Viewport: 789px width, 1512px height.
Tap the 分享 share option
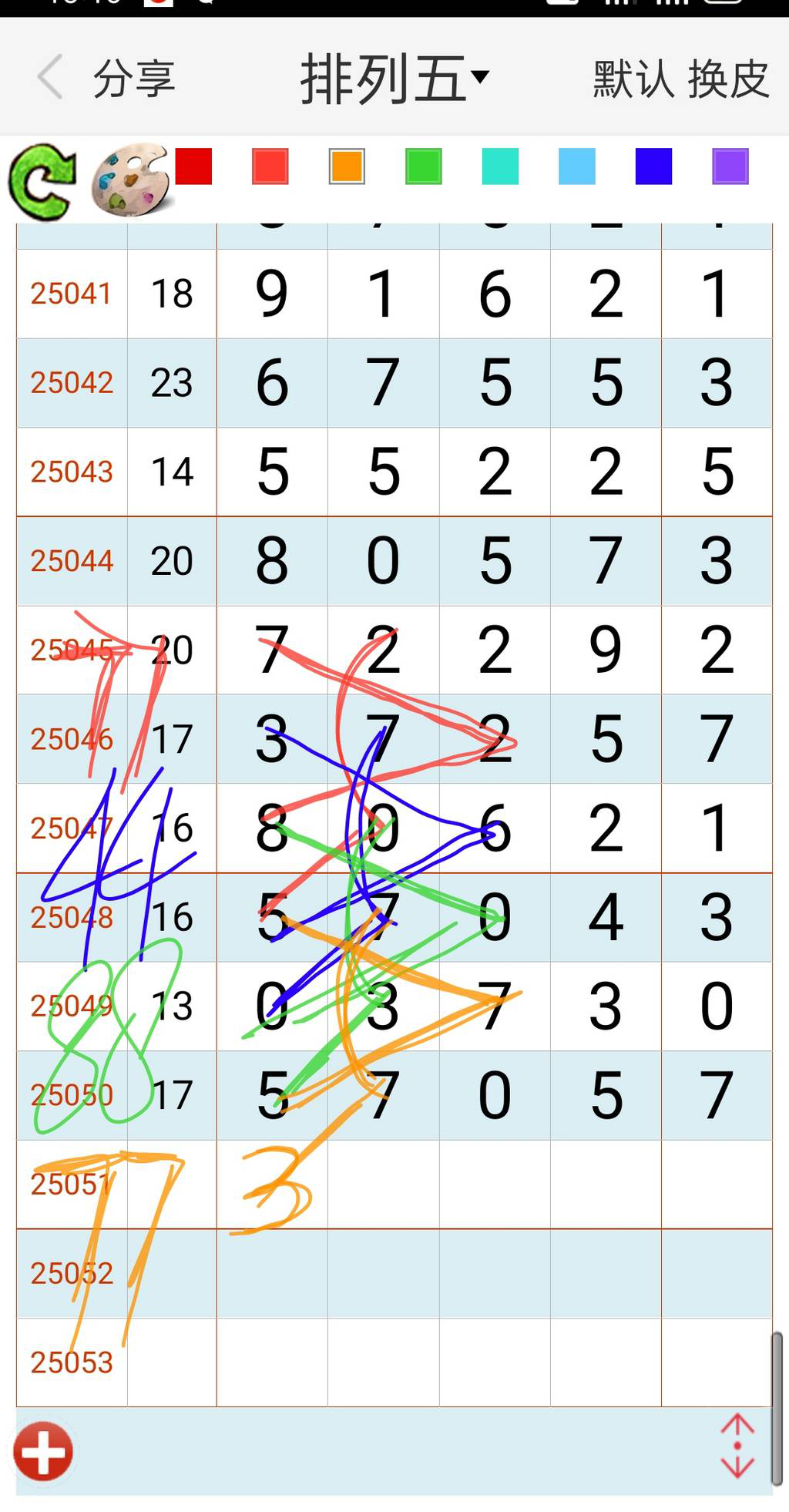[136, 78]
